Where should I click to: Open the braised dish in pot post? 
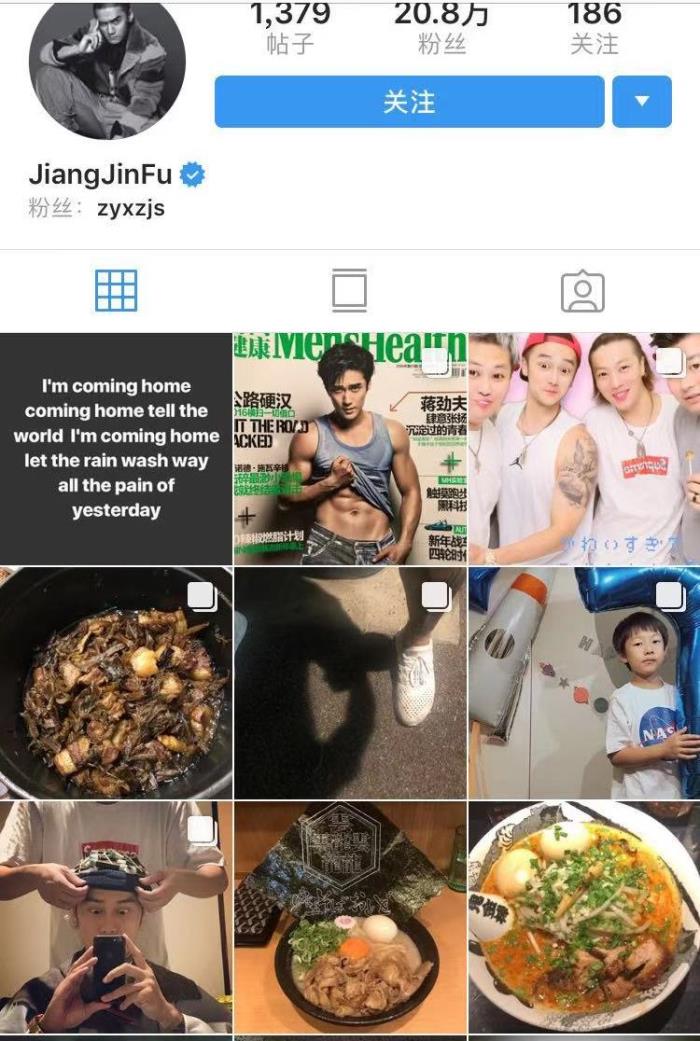coord(116,683)
